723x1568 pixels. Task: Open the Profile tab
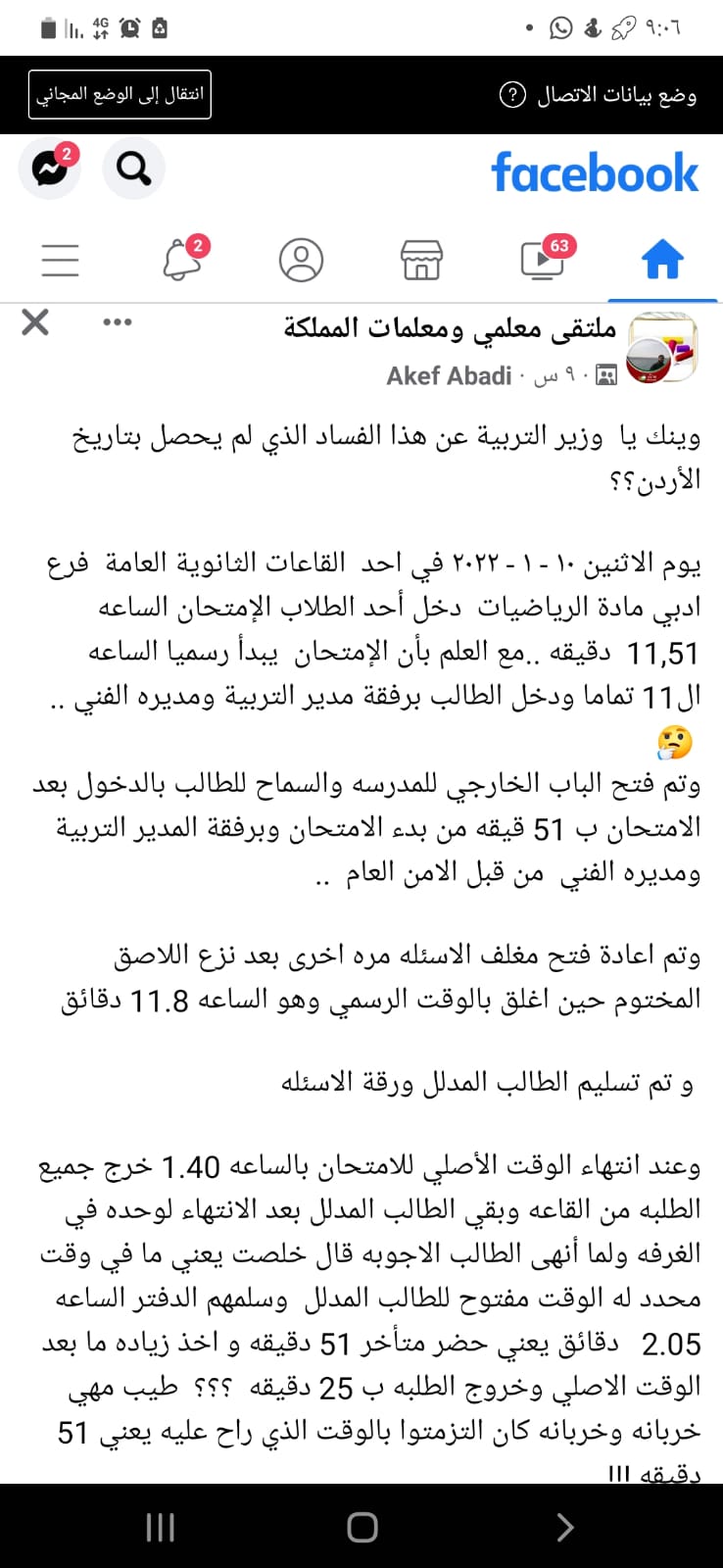[301, 261]
